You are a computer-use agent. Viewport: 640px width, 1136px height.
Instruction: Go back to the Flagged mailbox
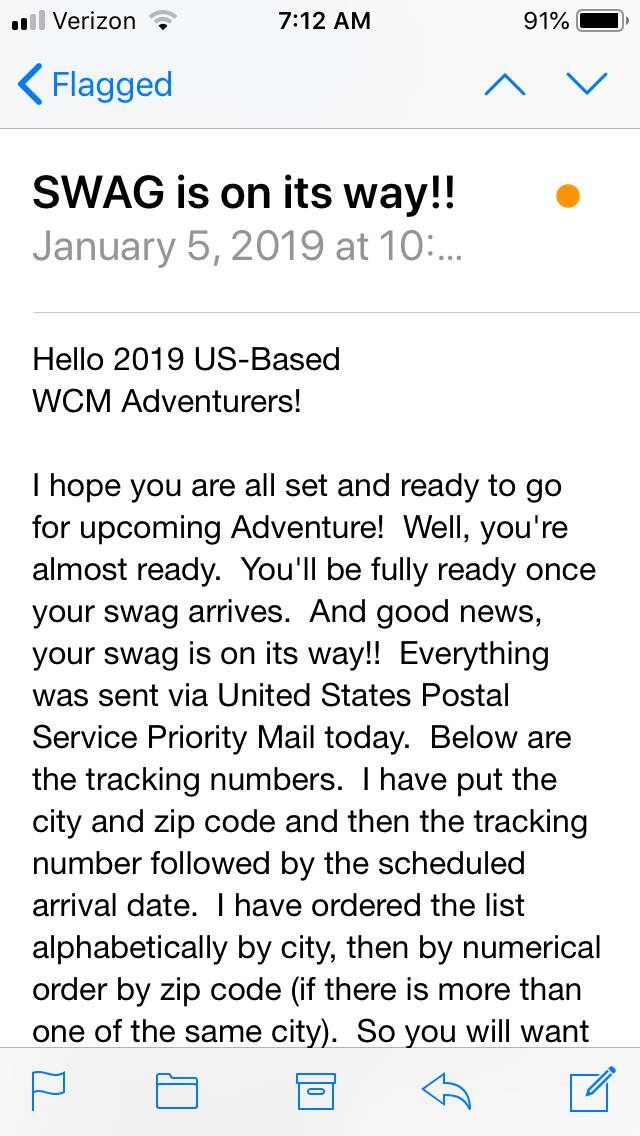coord(95,85)
